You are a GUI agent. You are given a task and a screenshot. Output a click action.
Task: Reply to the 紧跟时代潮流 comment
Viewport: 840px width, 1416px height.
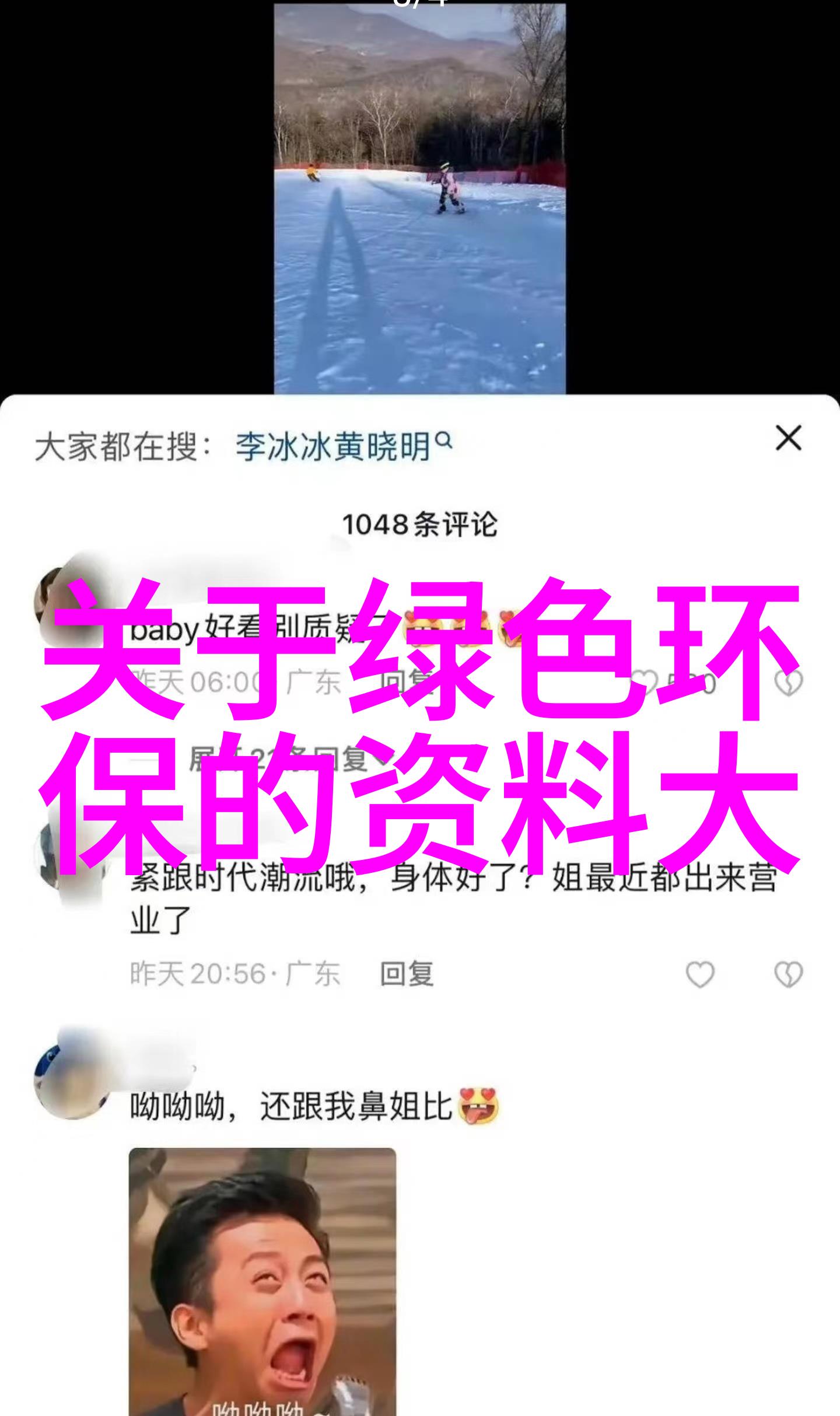(407, 974)
